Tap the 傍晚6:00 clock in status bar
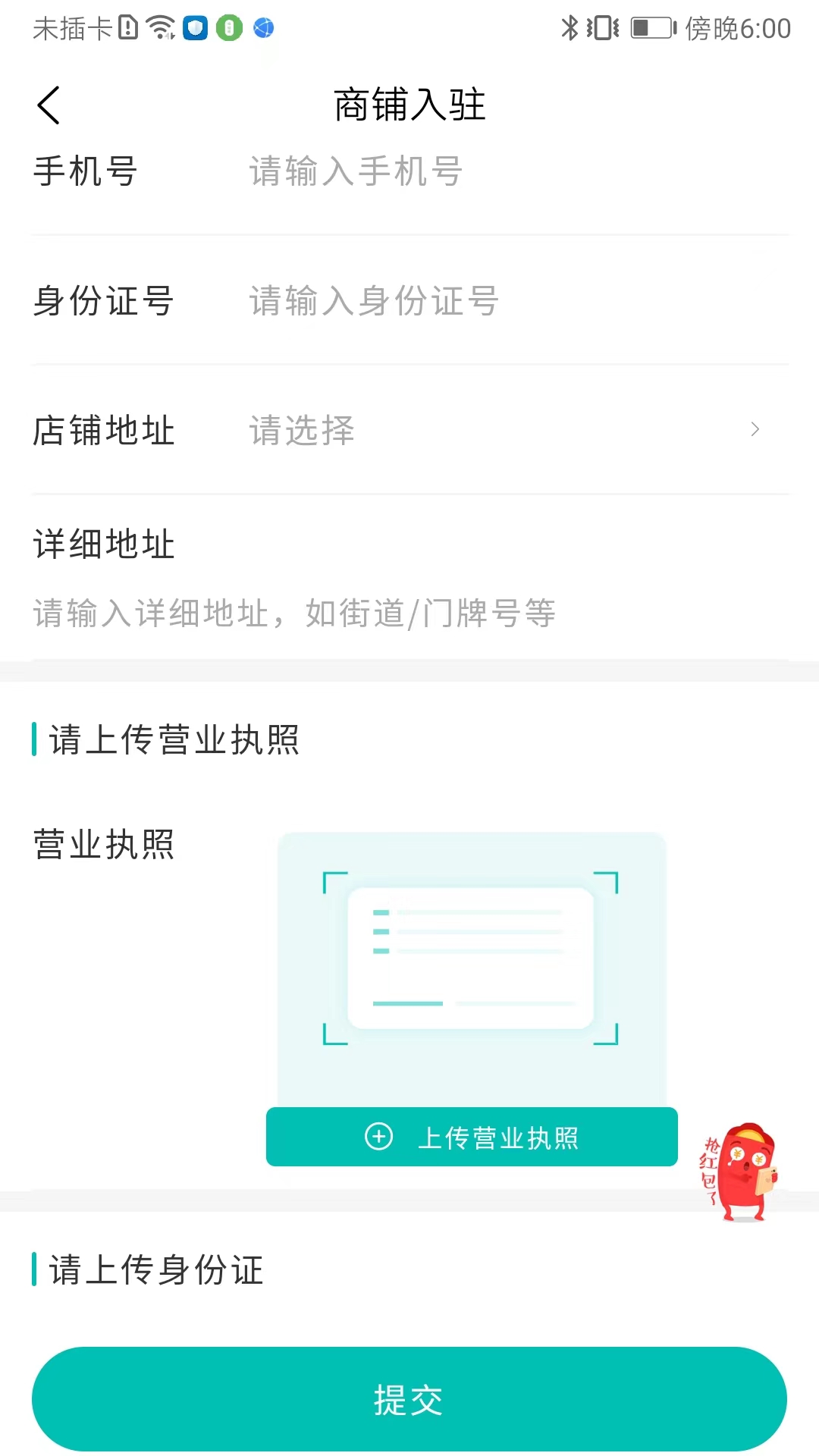The image size is (819, 1456). pyautogui.click(x=734, y=27)
